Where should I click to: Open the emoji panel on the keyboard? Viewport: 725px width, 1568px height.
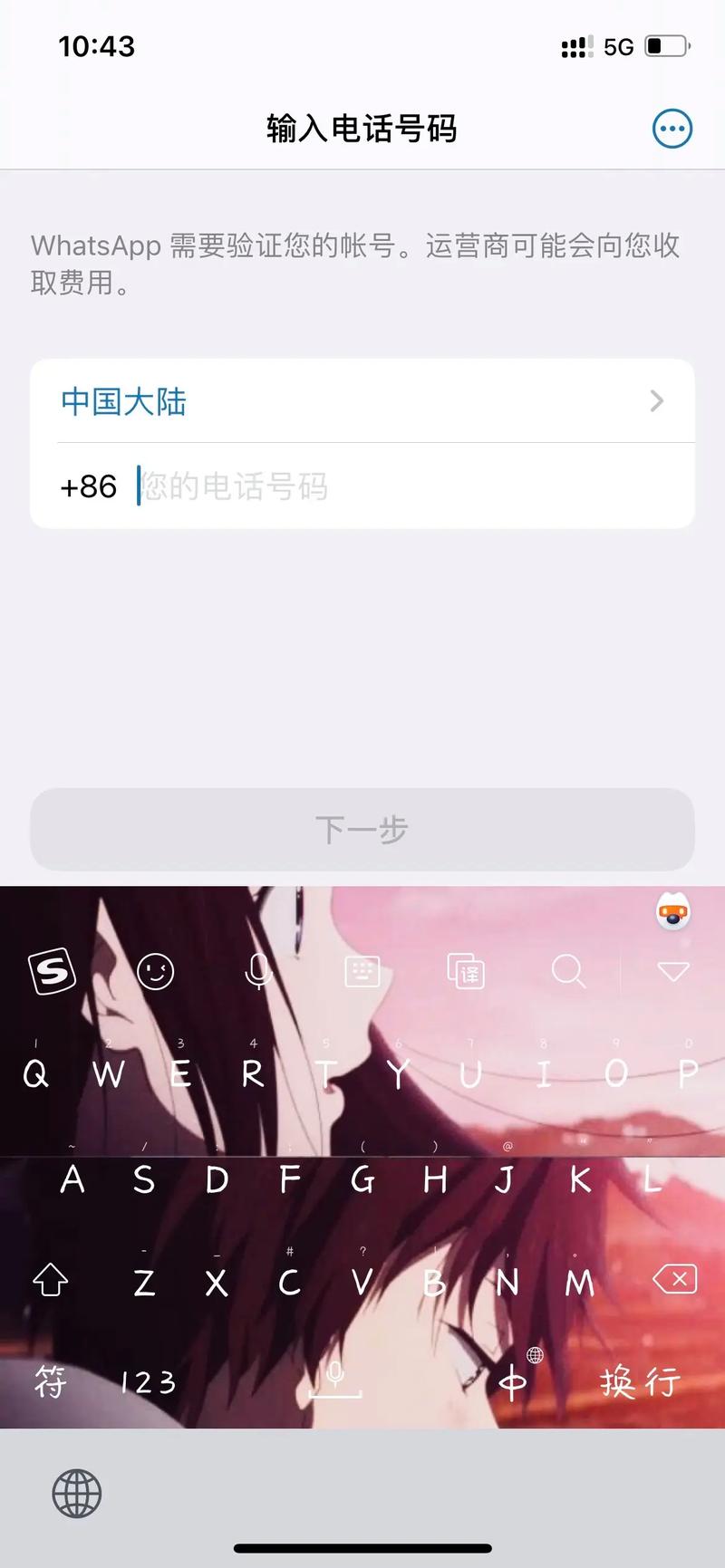pyautogui.click(x=155, y=972)
